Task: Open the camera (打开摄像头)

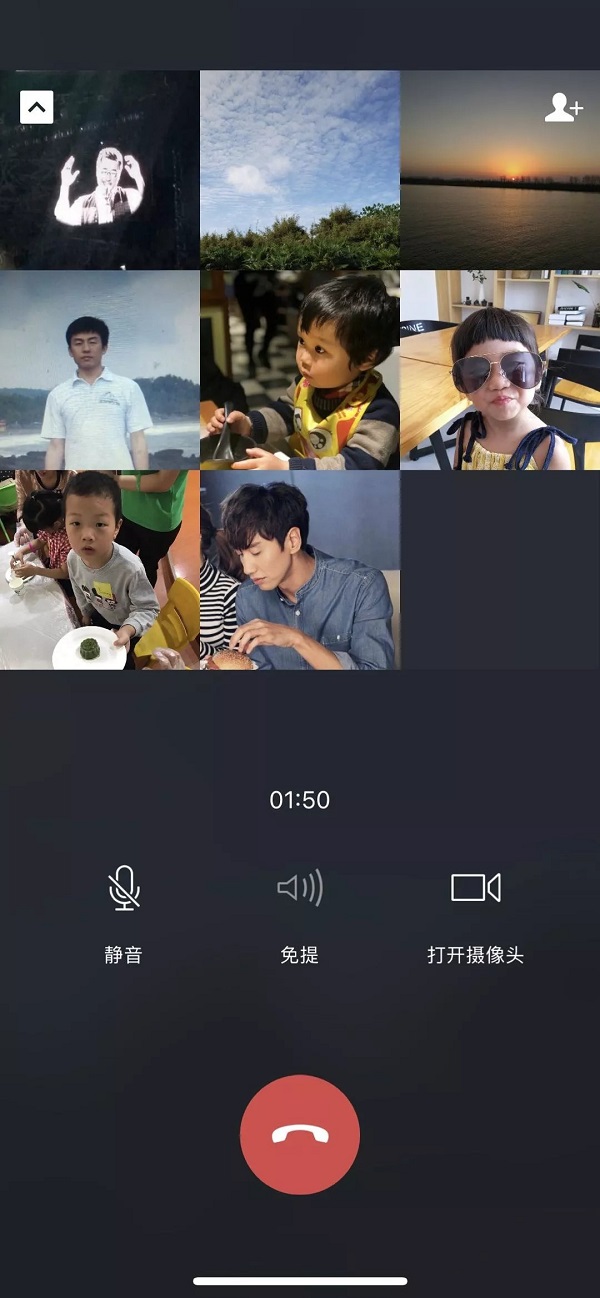Action: pyautogui.click(x=475, y=889)
